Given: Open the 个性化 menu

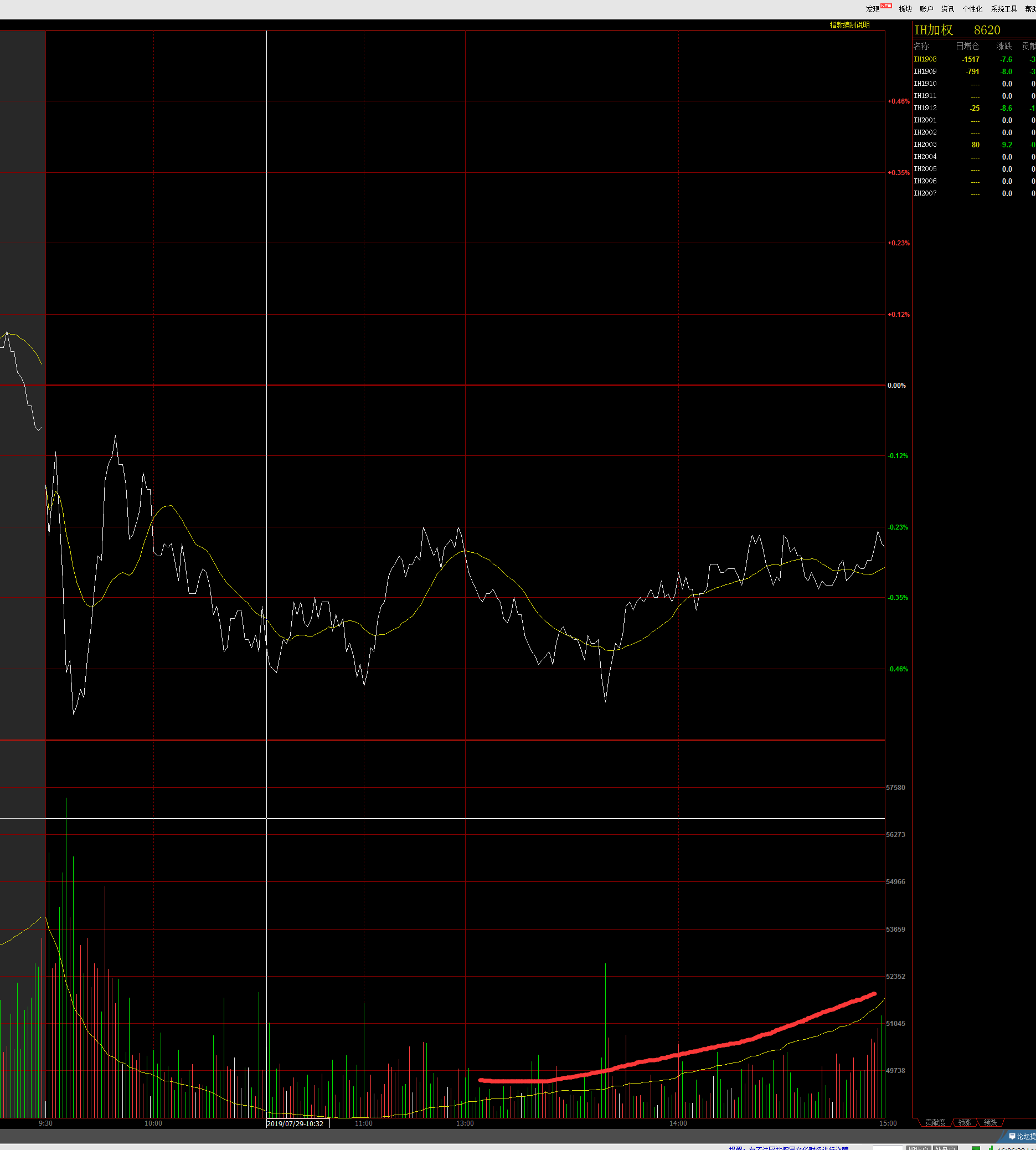Looking at the screenshot, I should pyautogui.click(x=972, y=9).
